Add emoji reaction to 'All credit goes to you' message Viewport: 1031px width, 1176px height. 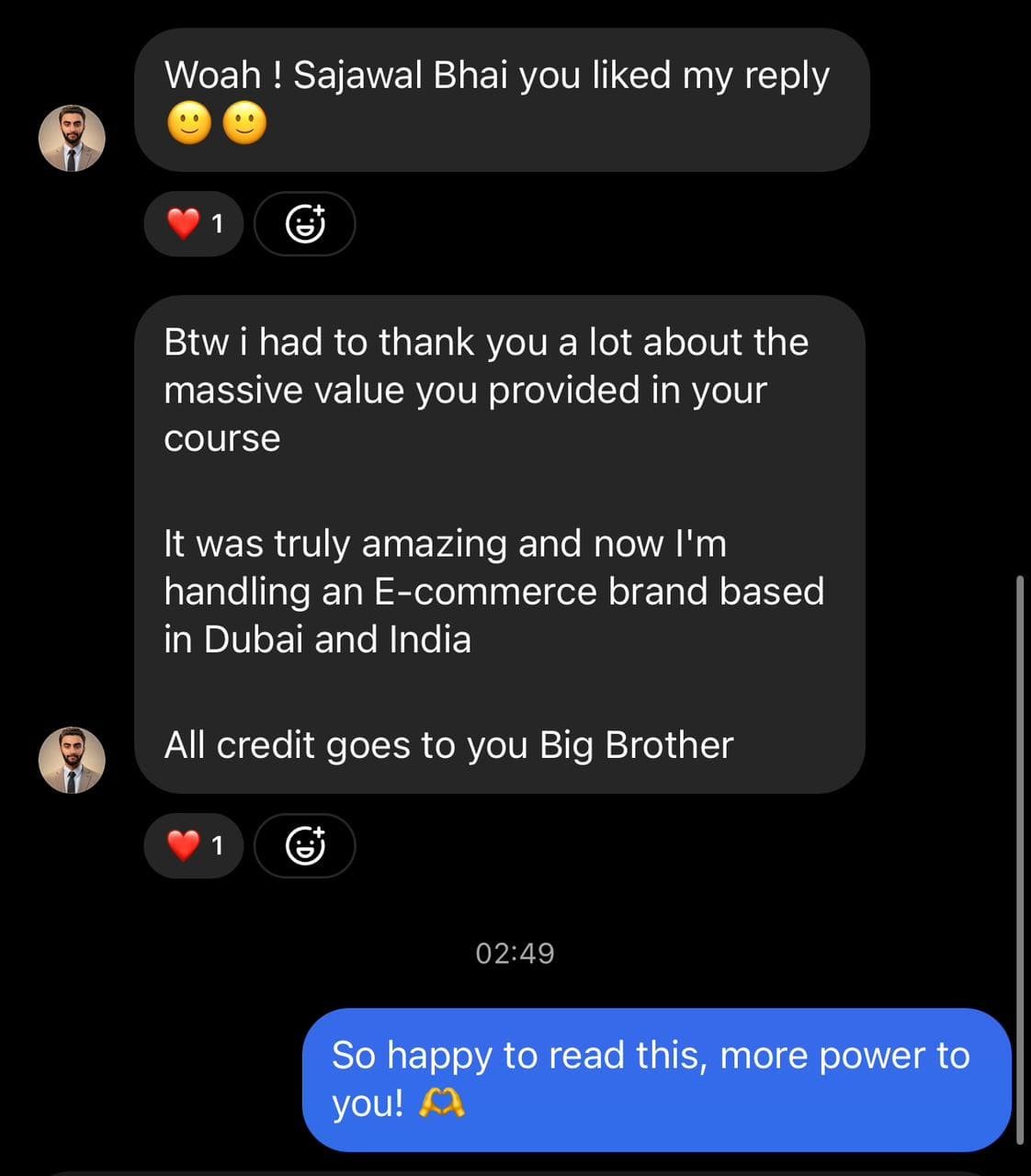[x=304, y=845]
